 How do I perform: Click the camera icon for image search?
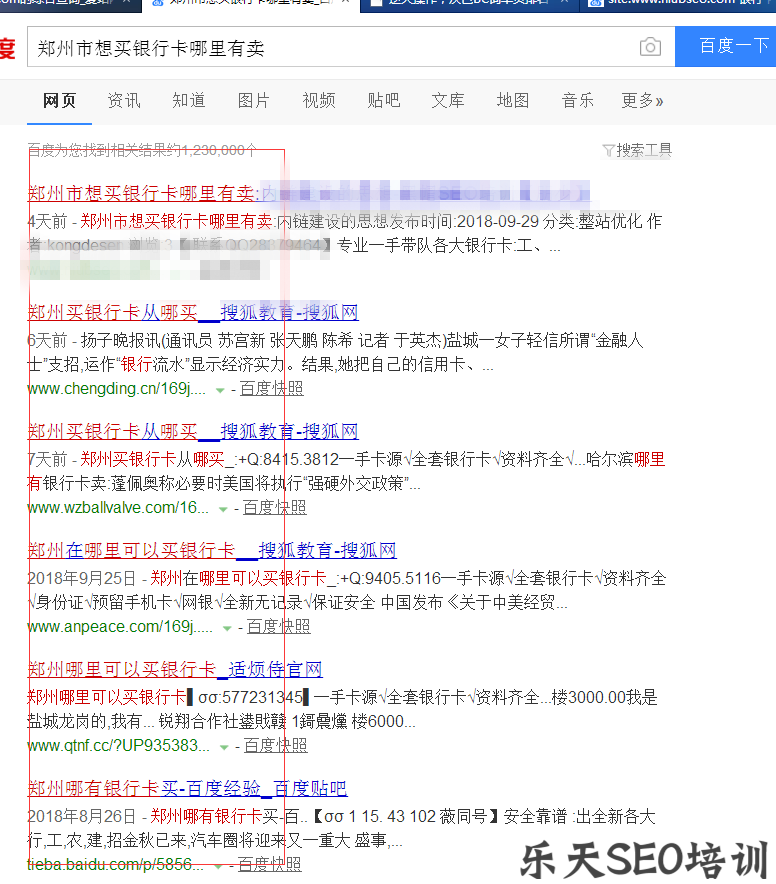(x=650, y=47)
